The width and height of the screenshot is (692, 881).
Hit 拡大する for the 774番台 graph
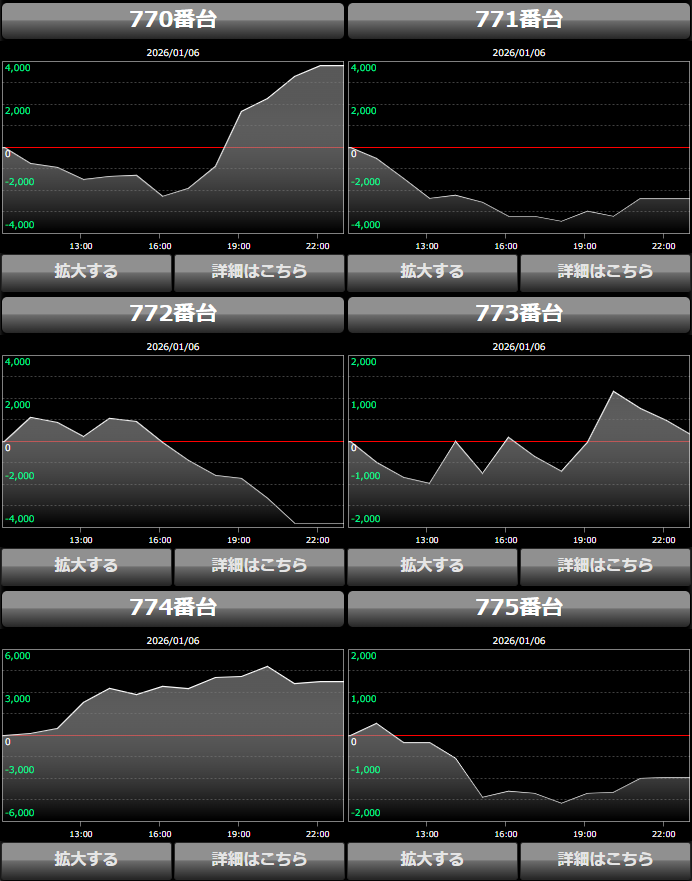86,860
